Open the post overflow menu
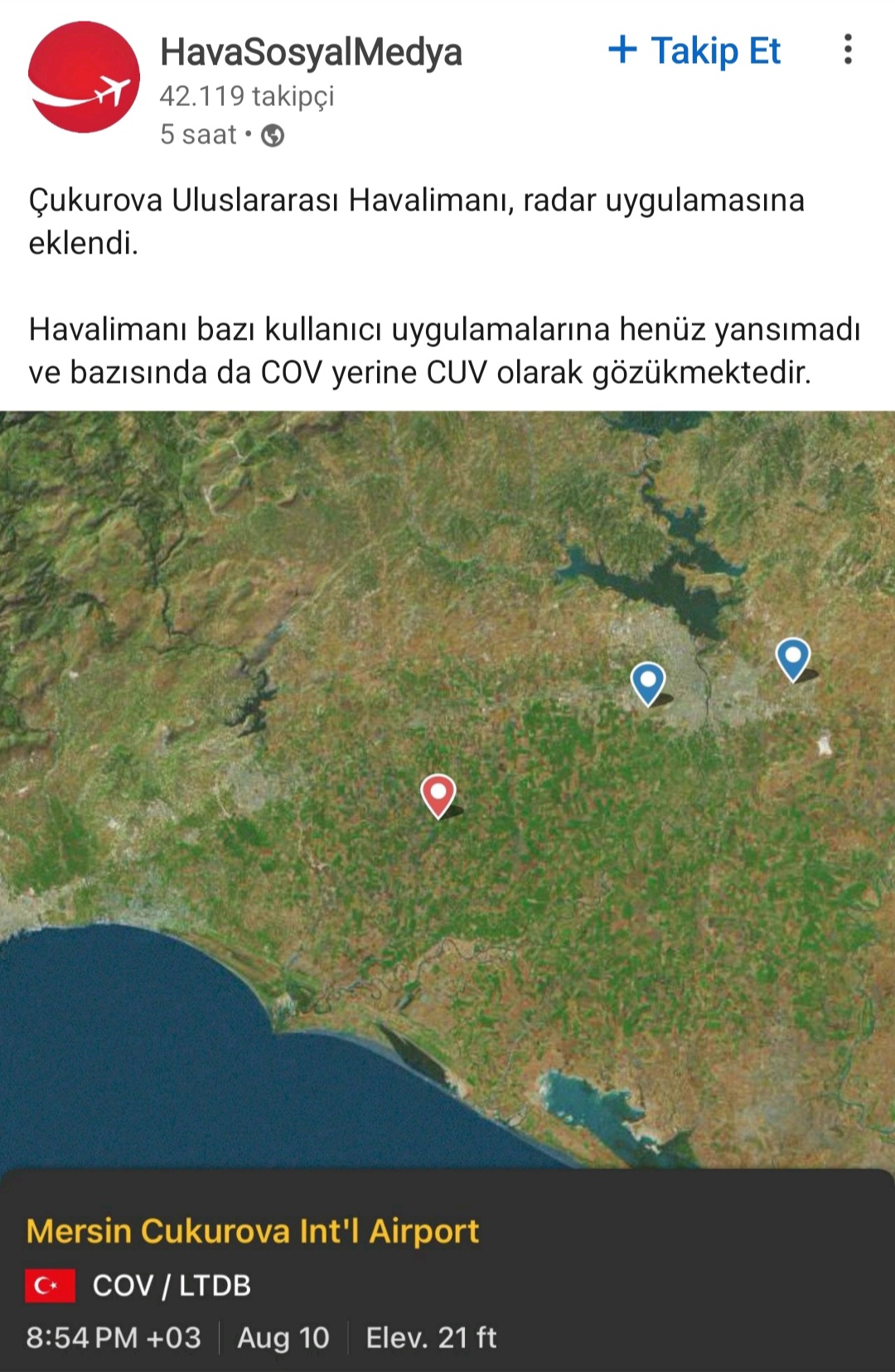Image resolution: width=895 pixels, height=1372 pixels. [x=847, y=50]
